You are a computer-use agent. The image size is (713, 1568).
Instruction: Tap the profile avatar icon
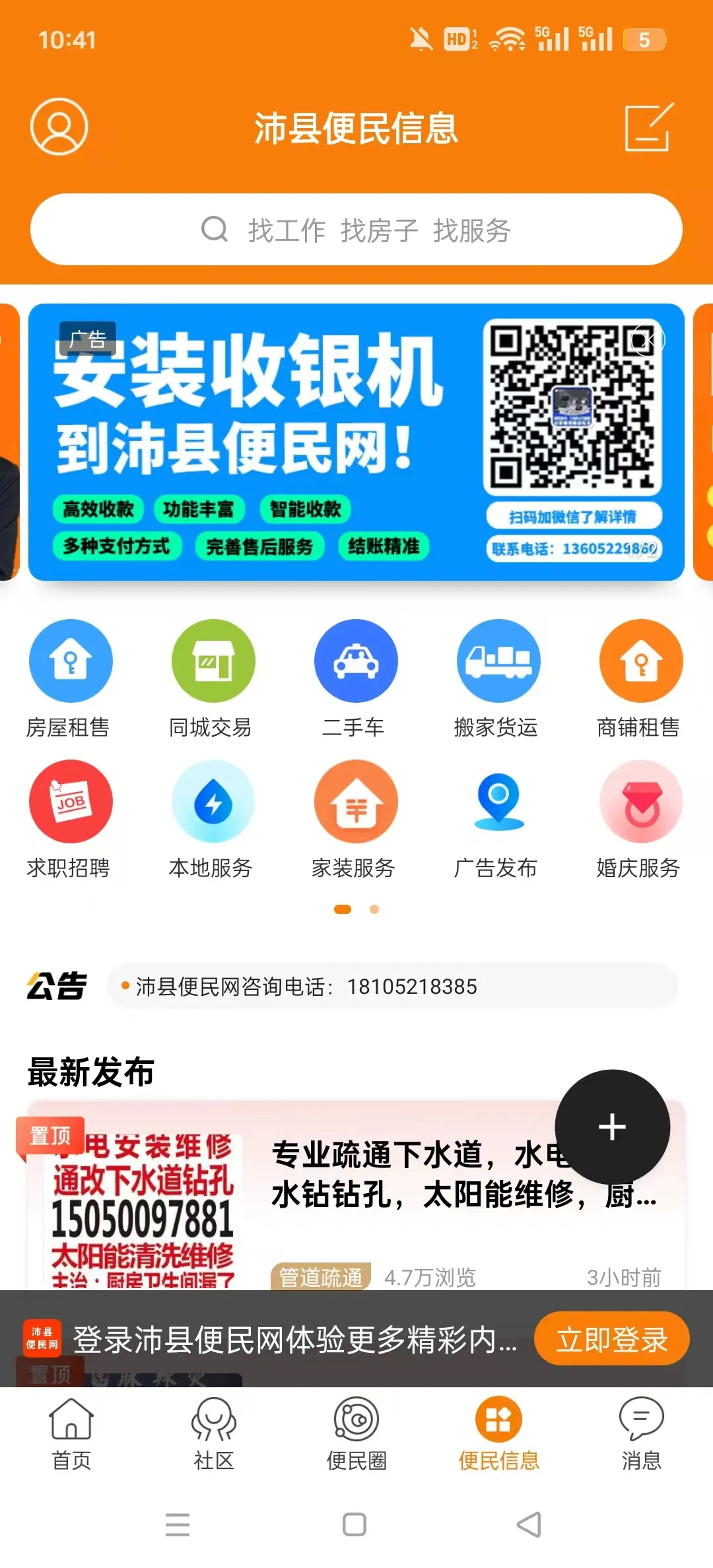click(58, 127)
